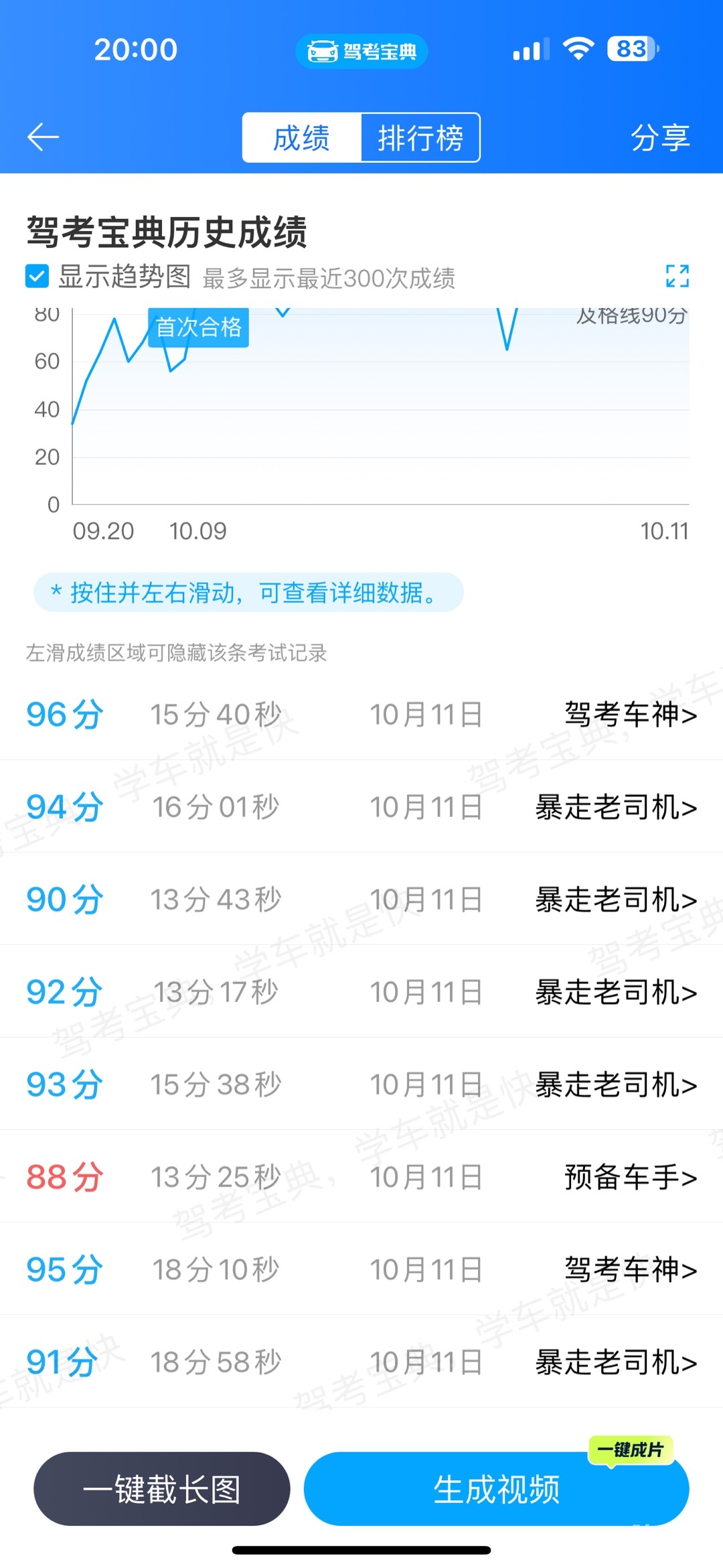Switch to the 排行榜 tab
The width and height of the screenshot is (723, 1568).
420,138
